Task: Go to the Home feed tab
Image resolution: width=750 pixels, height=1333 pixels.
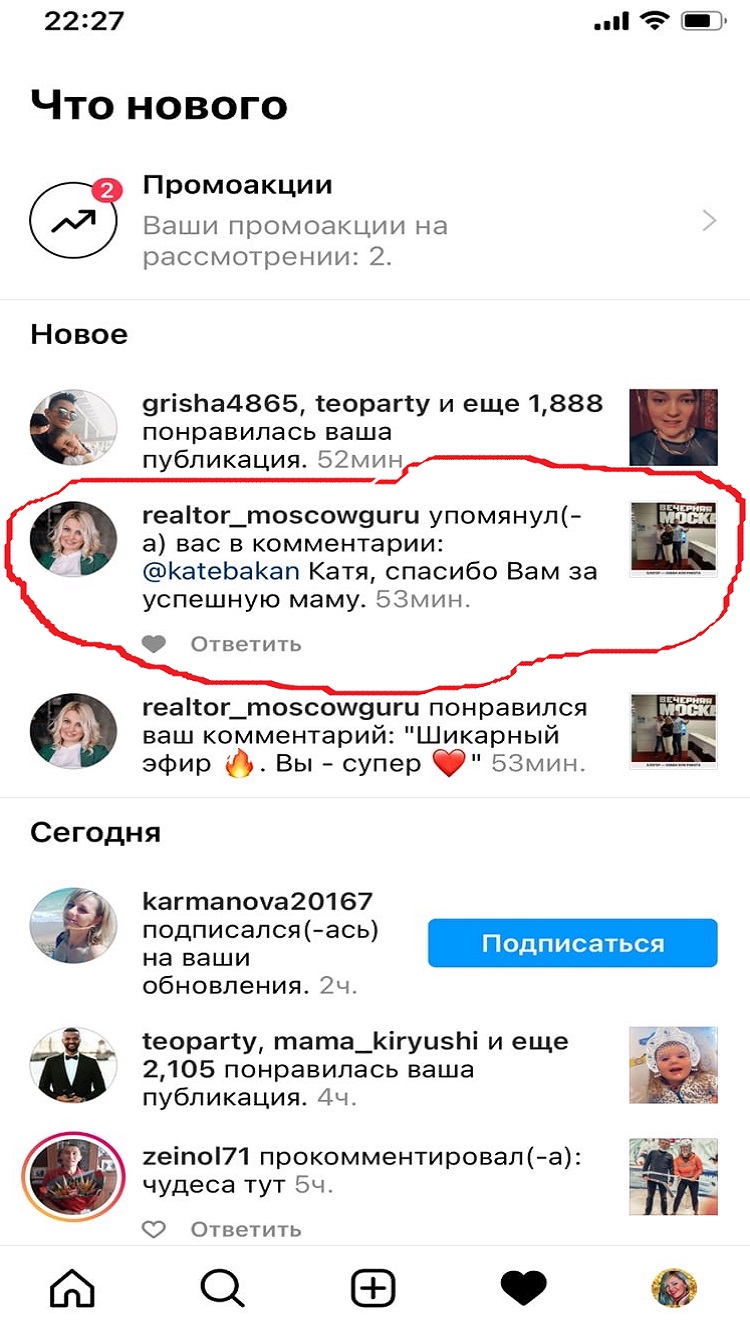Action: (72, 1288)
